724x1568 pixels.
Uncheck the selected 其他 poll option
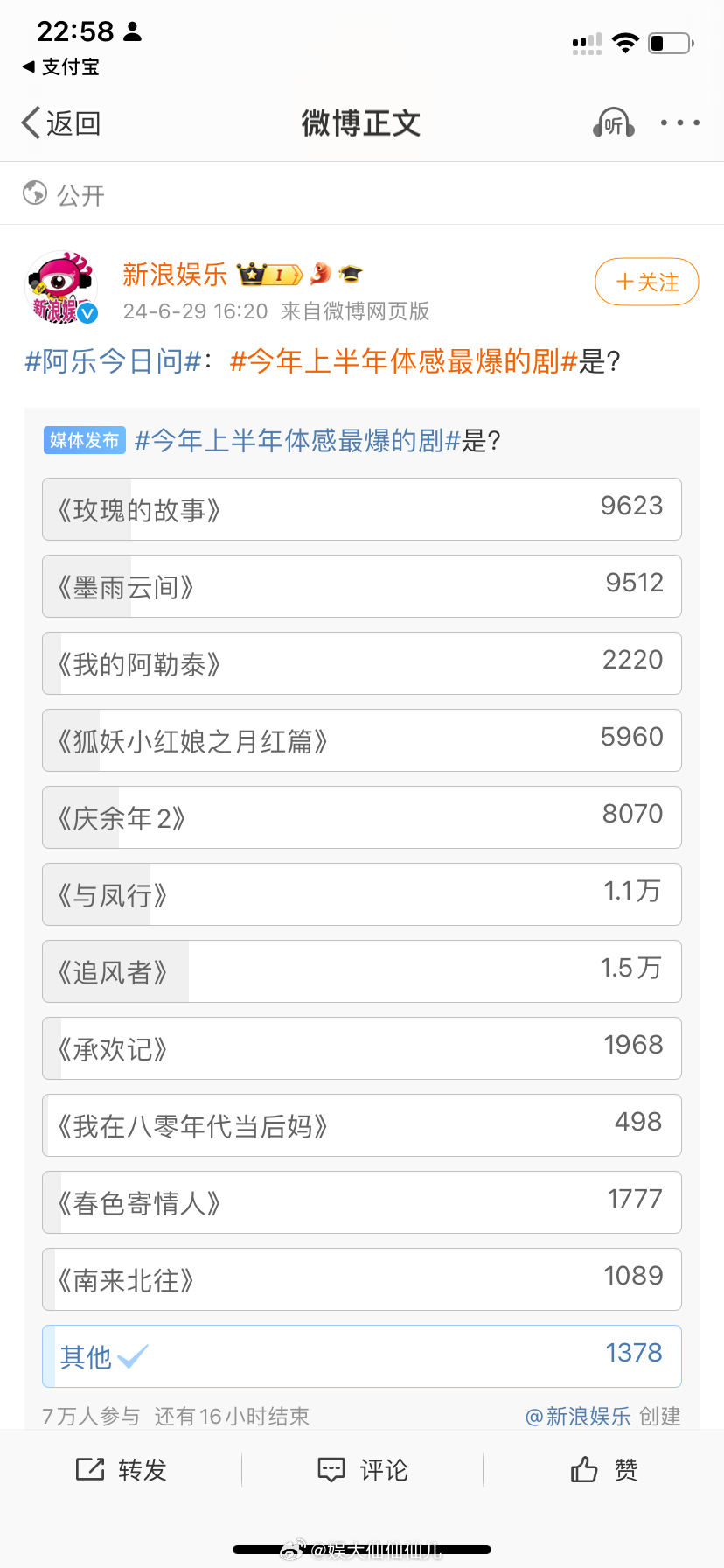(361, 1355)
